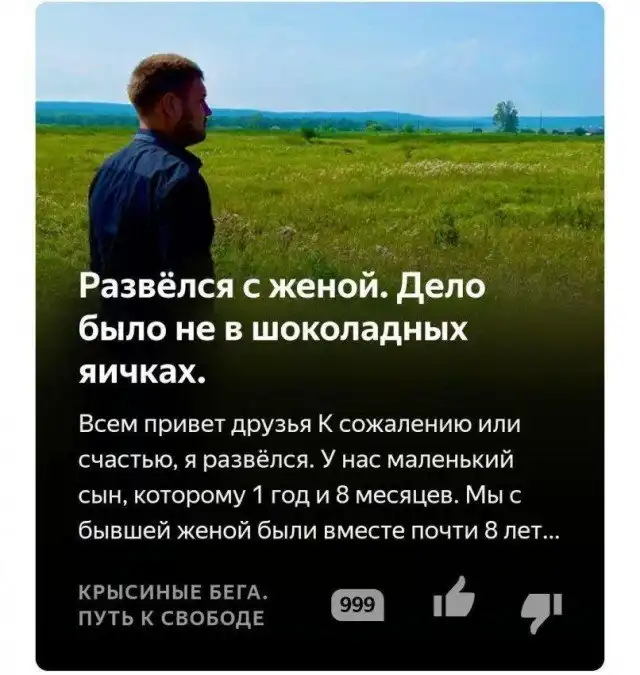Screen dimensions: 640x675
Task: Open channel "Крысиные бега. Путь к свободе"
Action: (x=171, y=605)
